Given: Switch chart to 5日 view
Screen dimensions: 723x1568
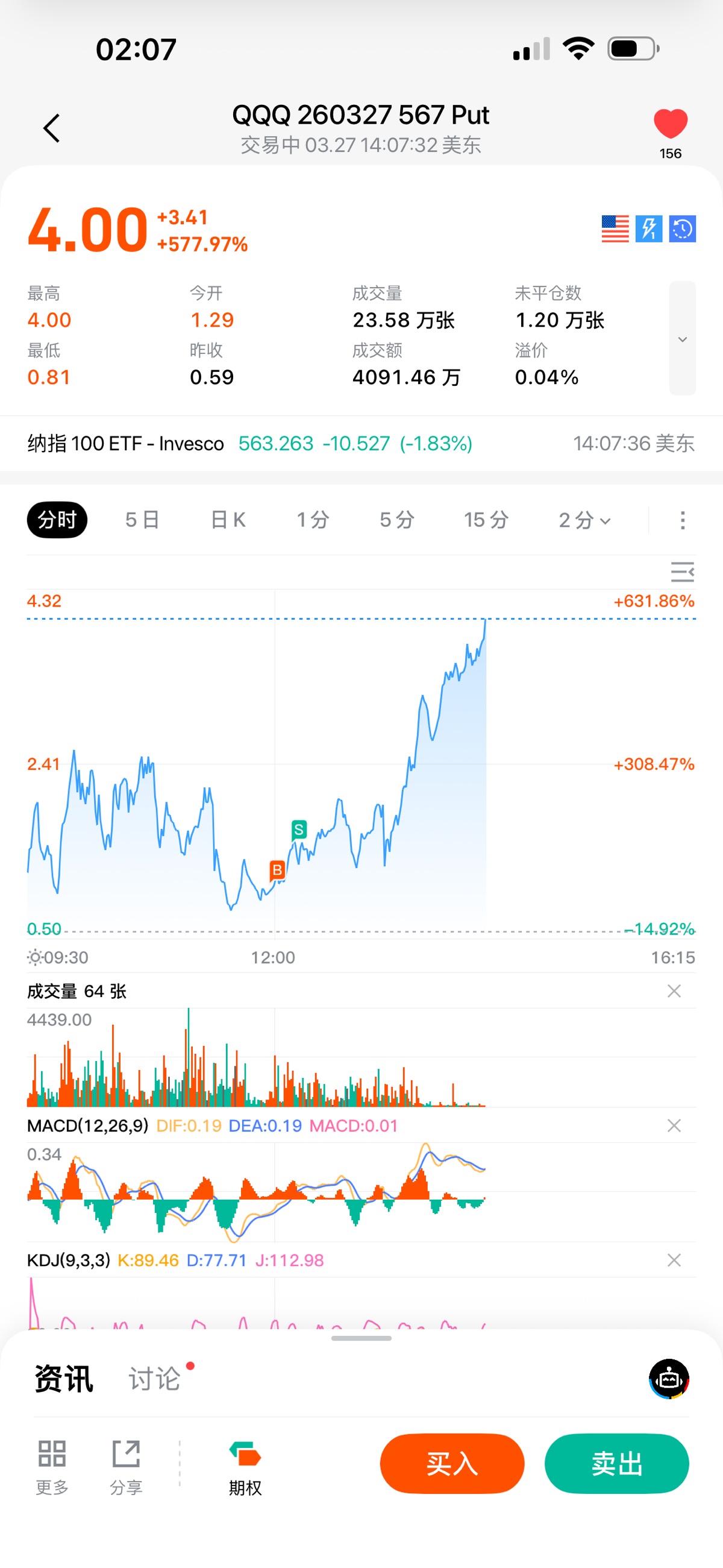Looking at the screenshot, I should click(142, 520).
